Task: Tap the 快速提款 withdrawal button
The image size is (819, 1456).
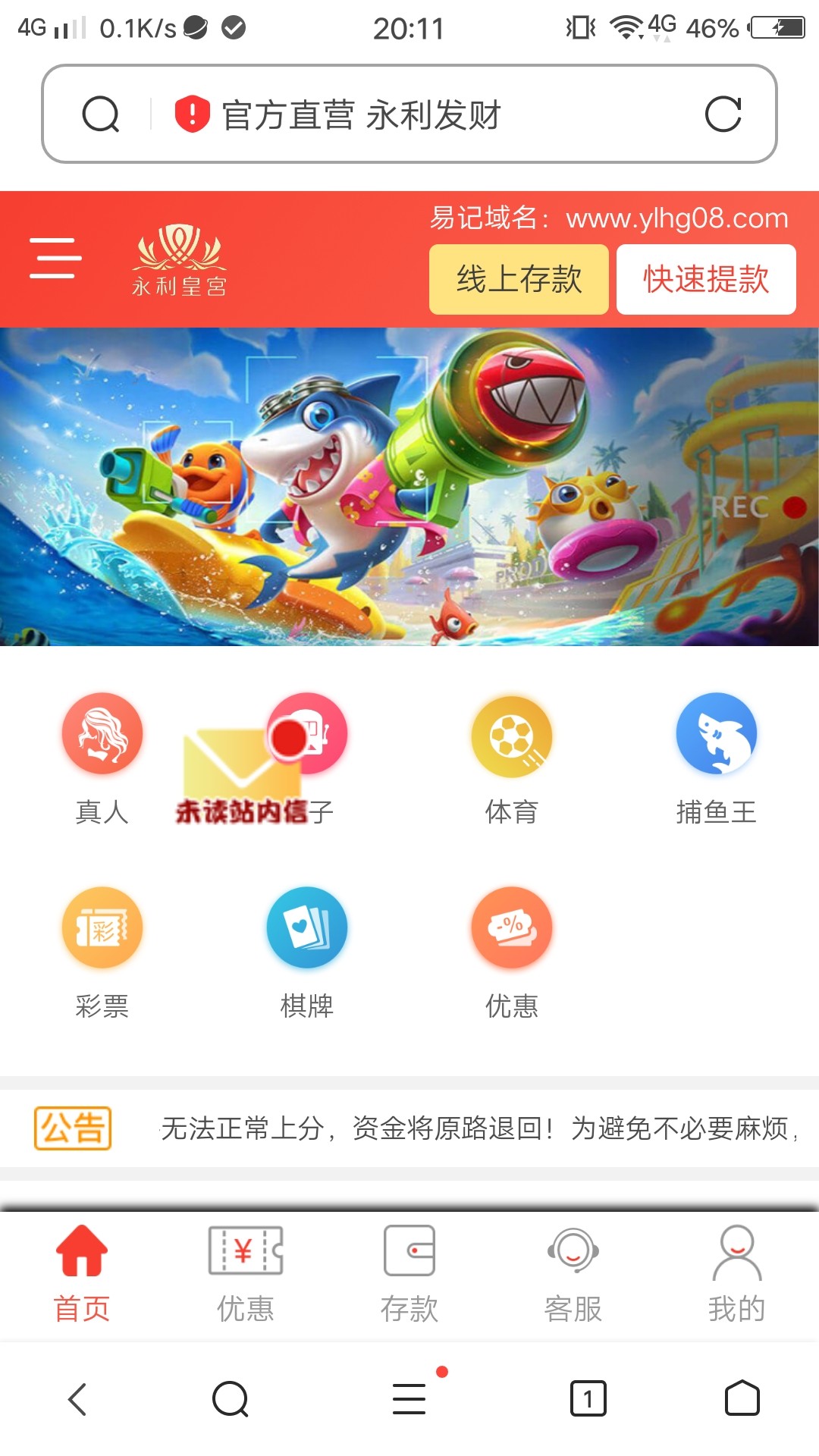Action: pos(706,279)
